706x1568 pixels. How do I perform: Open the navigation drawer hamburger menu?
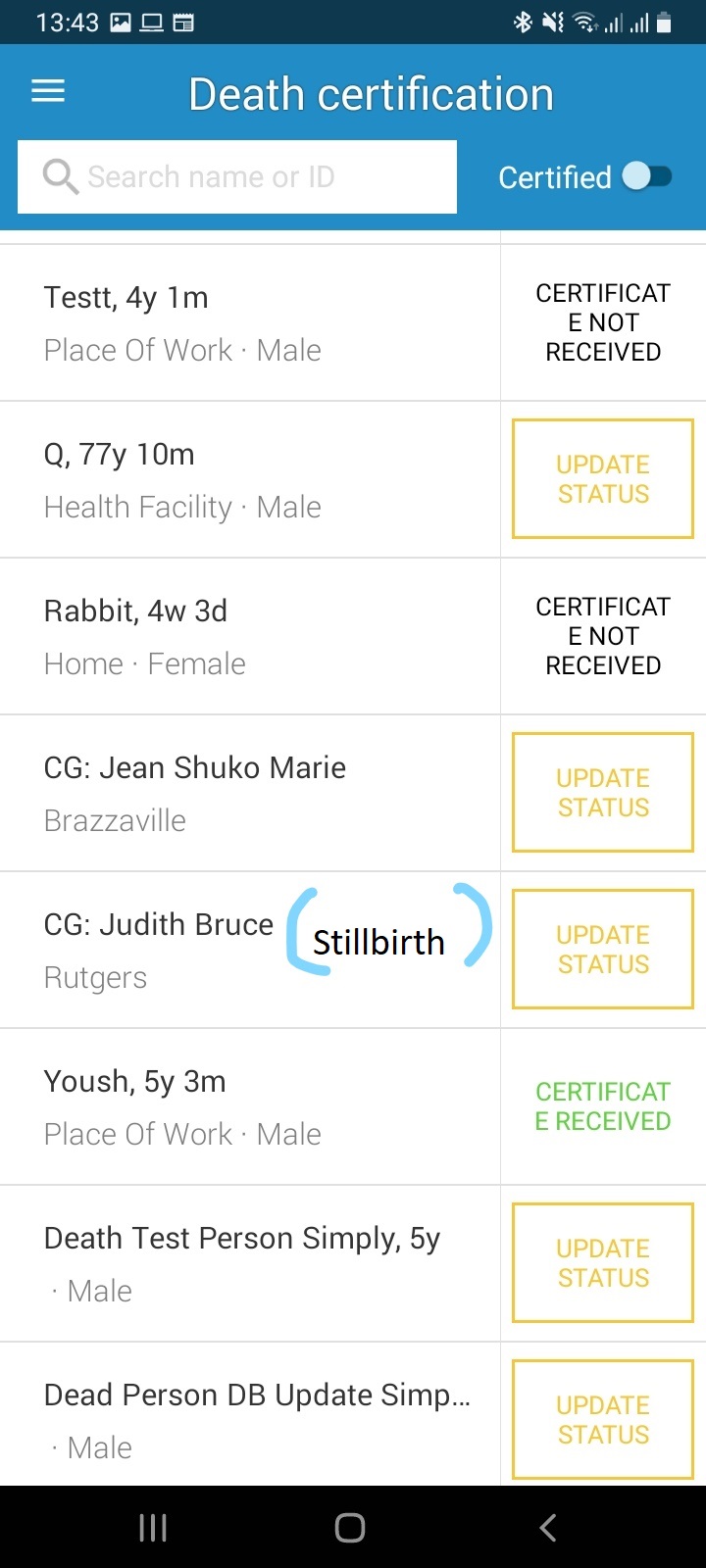click(48, 90)
